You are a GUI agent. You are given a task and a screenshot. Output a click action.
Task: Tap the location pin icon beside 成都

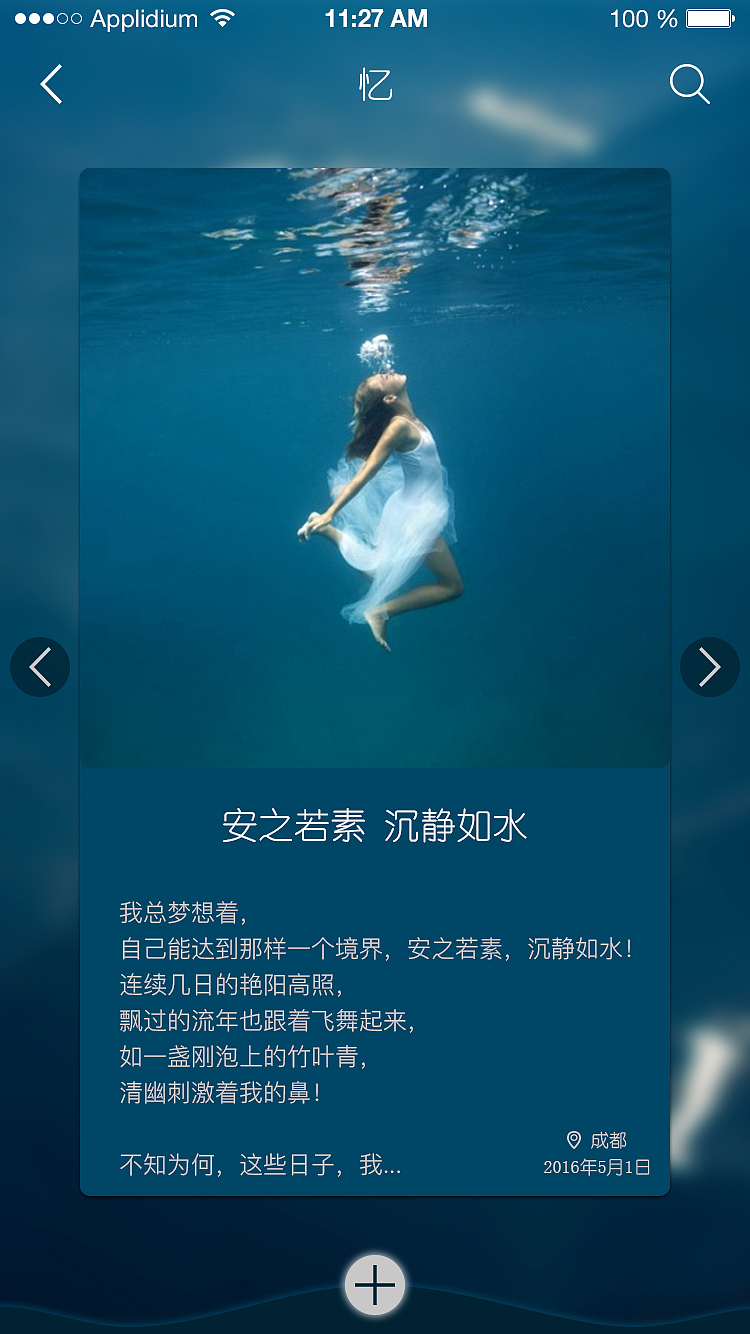(574, 1138)
